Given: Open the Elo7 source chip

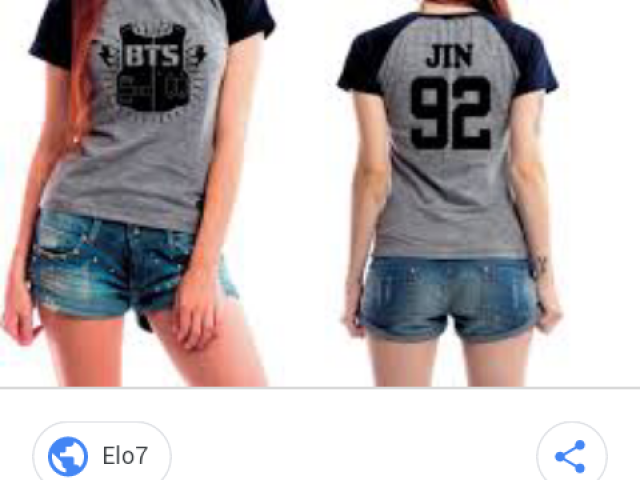Looking at the screenshot, I should (102, 456).
